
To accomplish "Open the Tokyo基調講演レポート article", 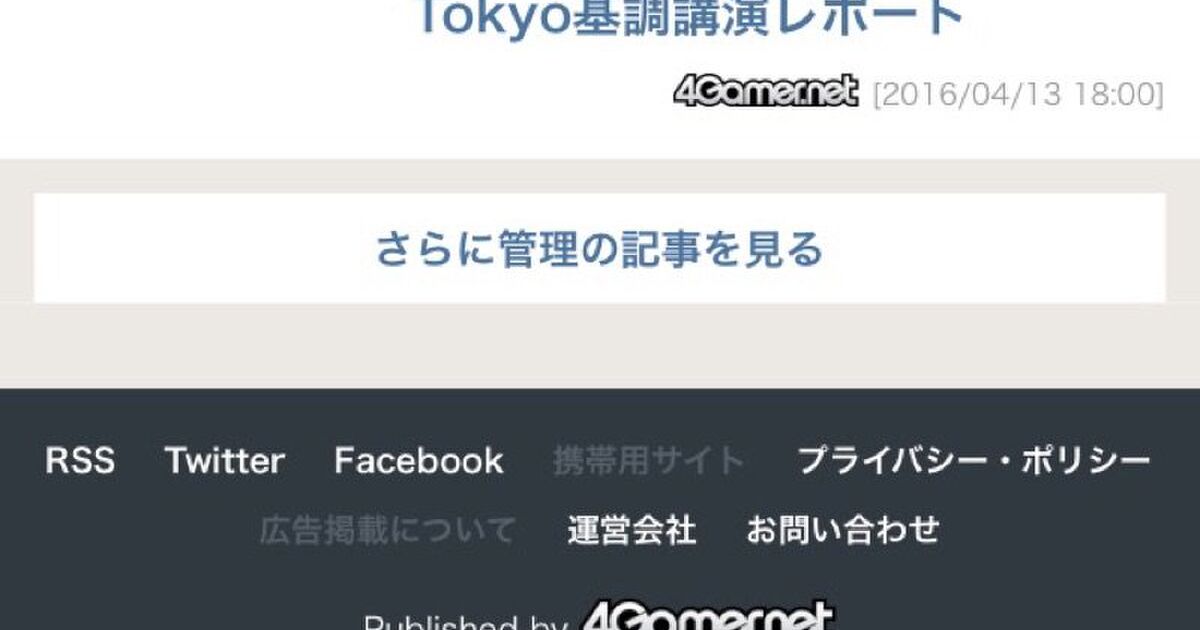I will [688, 18].
